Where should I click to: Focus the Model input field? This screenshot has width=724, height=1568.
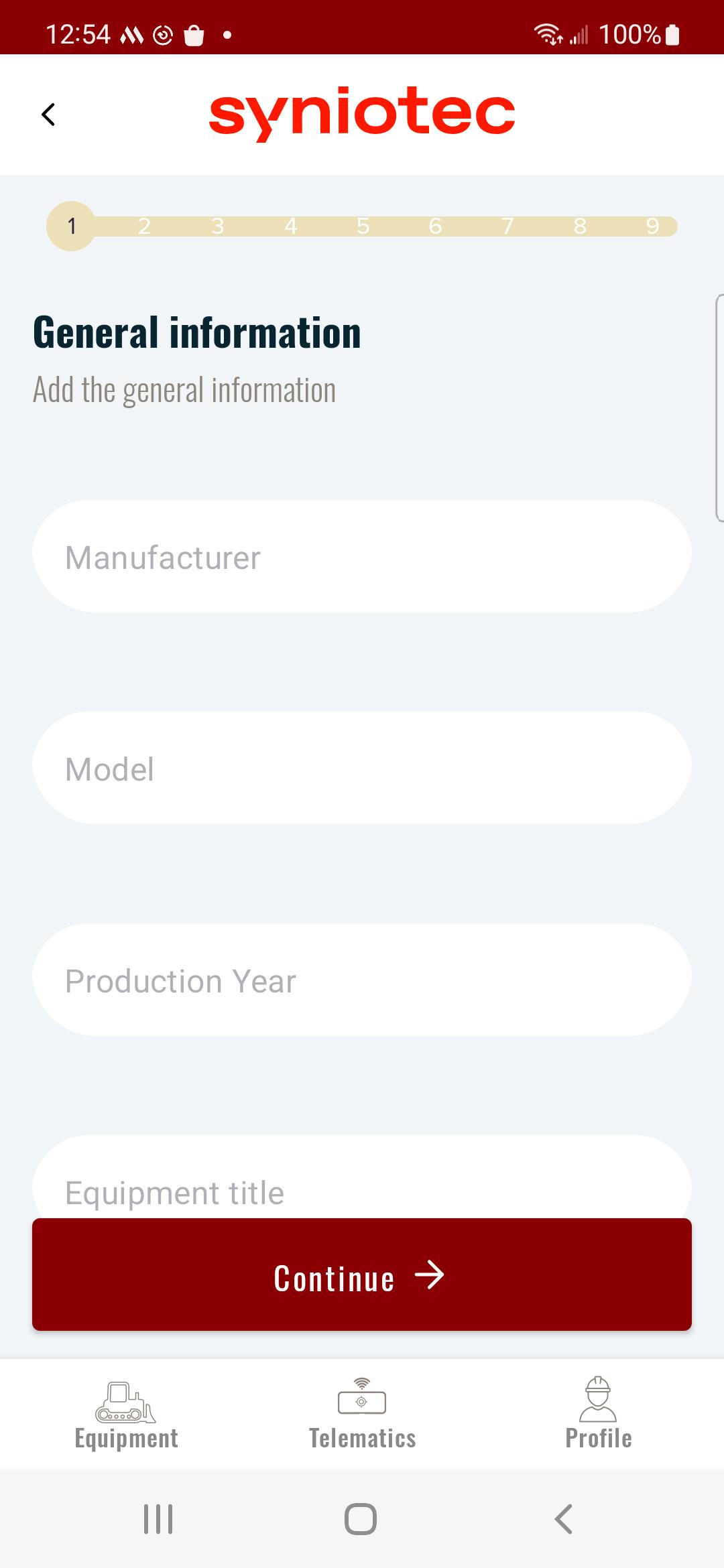[362, 768]
